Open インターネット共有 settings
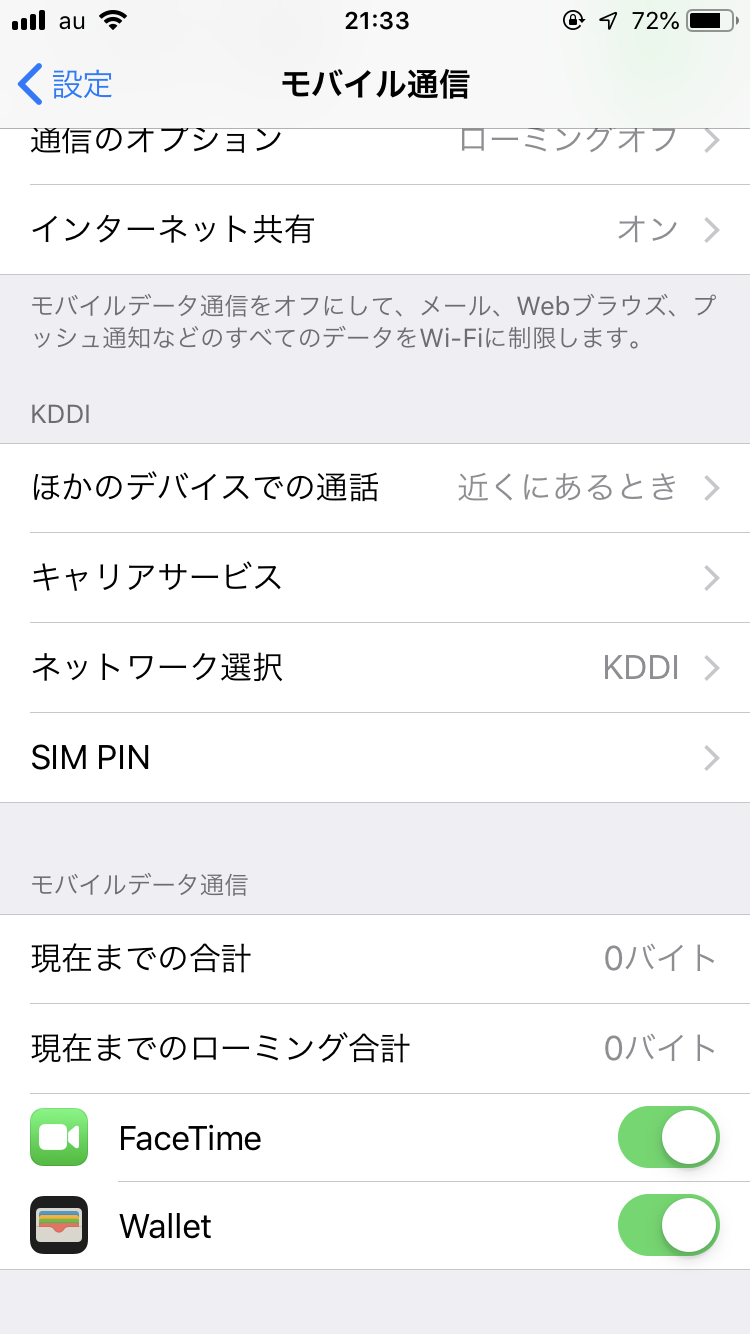This screenshot has width=750, height=1334. pos(375,230)
